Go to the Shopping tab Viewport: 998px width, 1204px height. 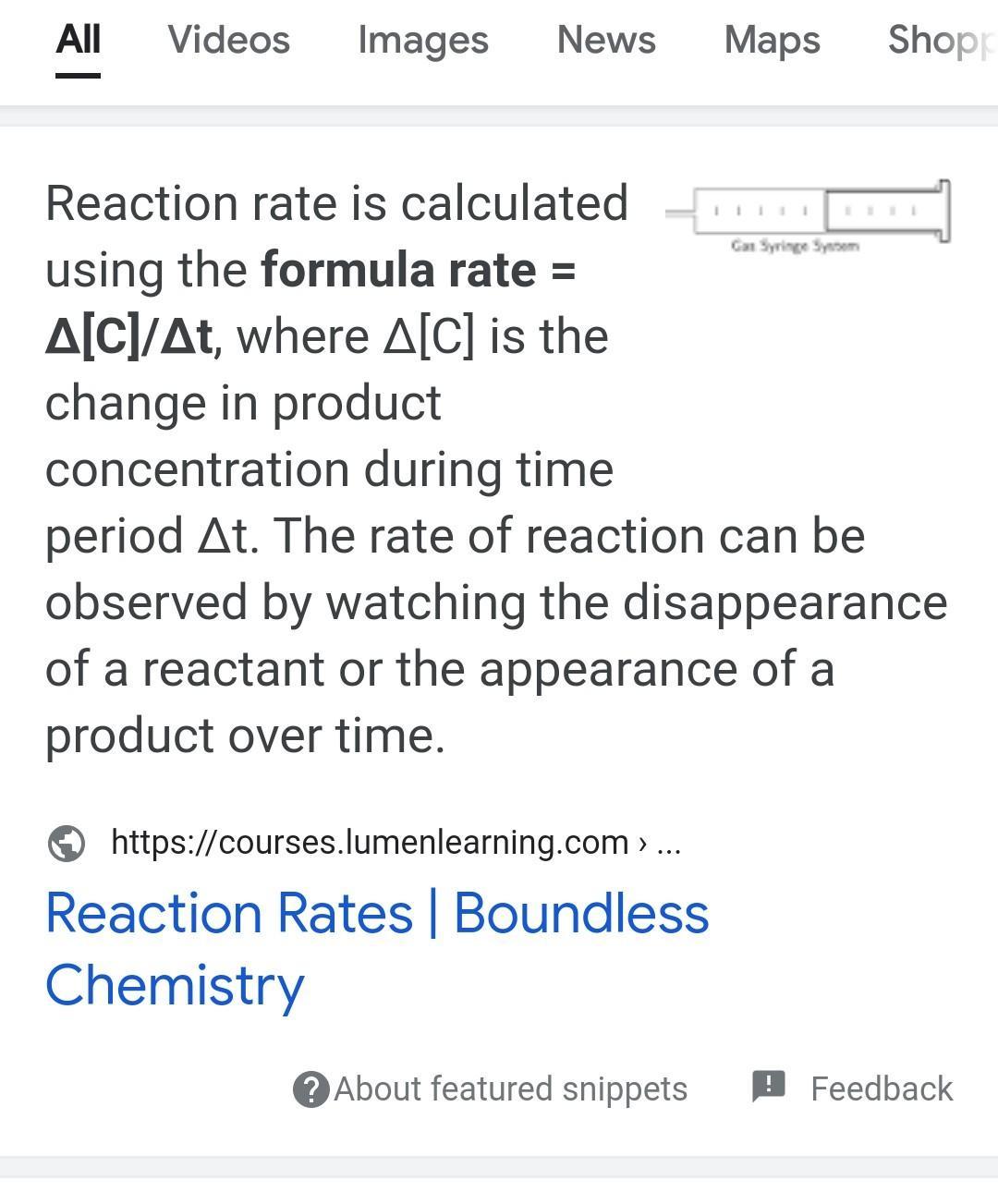pyautogui.click(x=940, y=41)
